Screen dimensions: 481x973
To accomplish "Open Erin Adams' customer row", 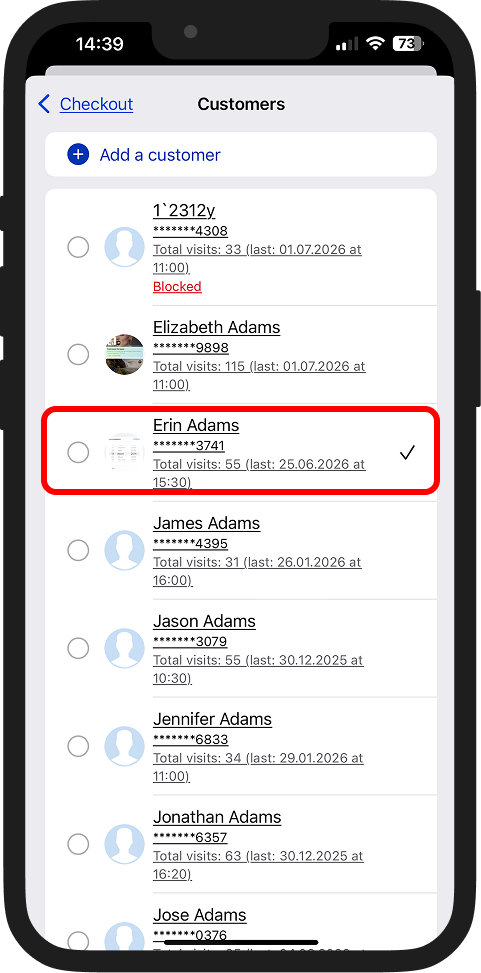I will [x=241, y=452].
